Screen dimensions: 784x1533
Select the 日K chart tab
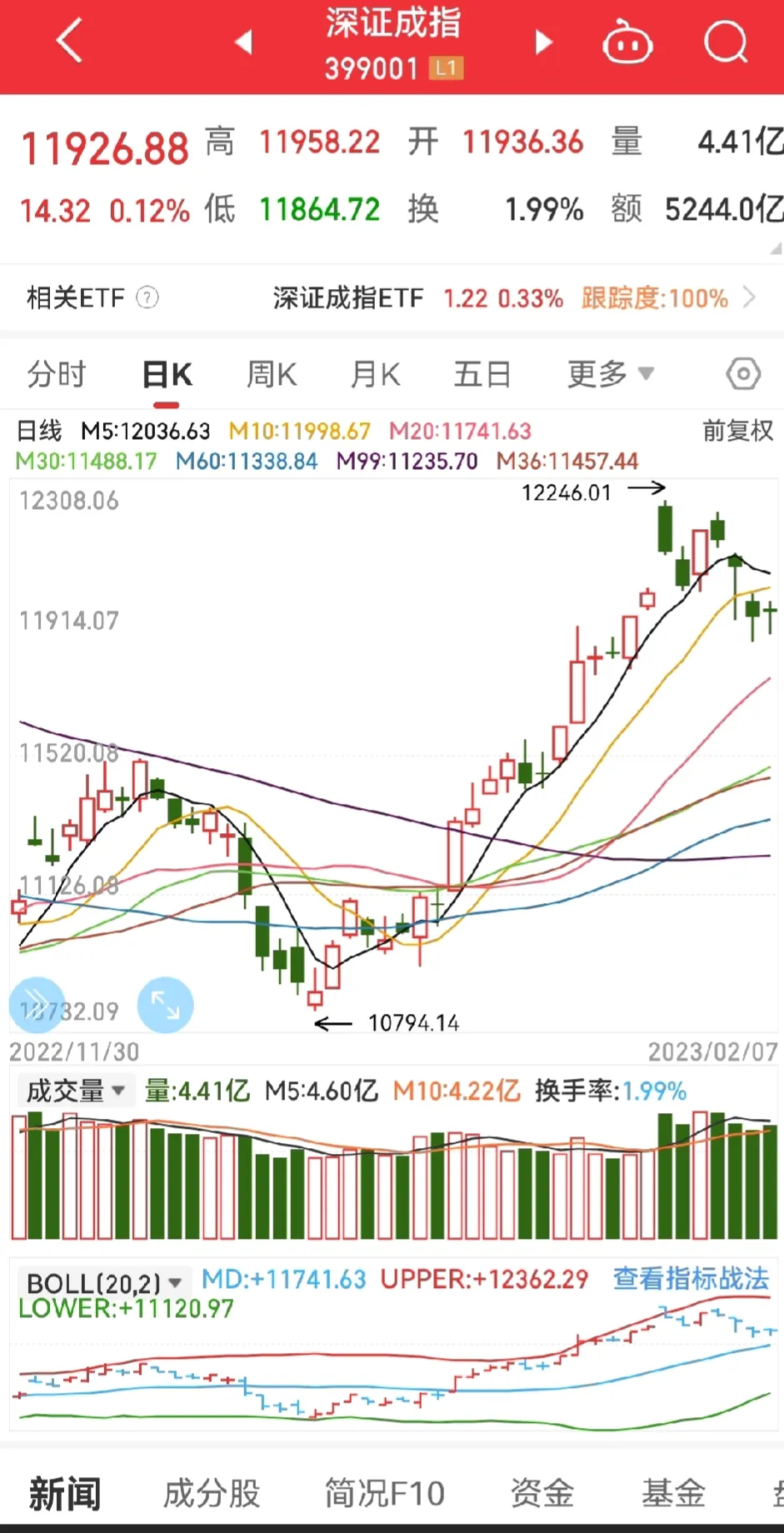coord(167,376)
